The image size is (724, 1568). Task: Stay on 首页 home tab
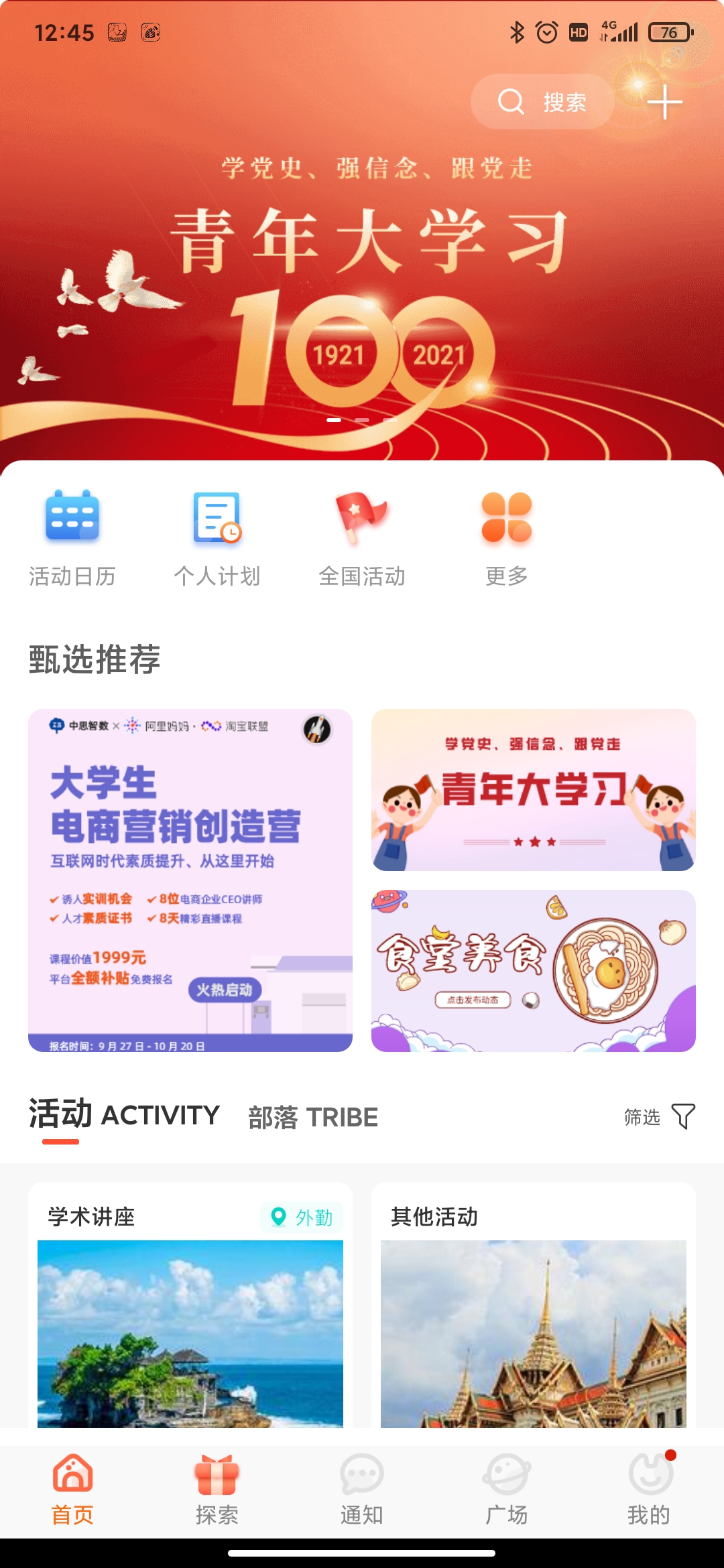pyautogui.click(x=74, y=1484)
